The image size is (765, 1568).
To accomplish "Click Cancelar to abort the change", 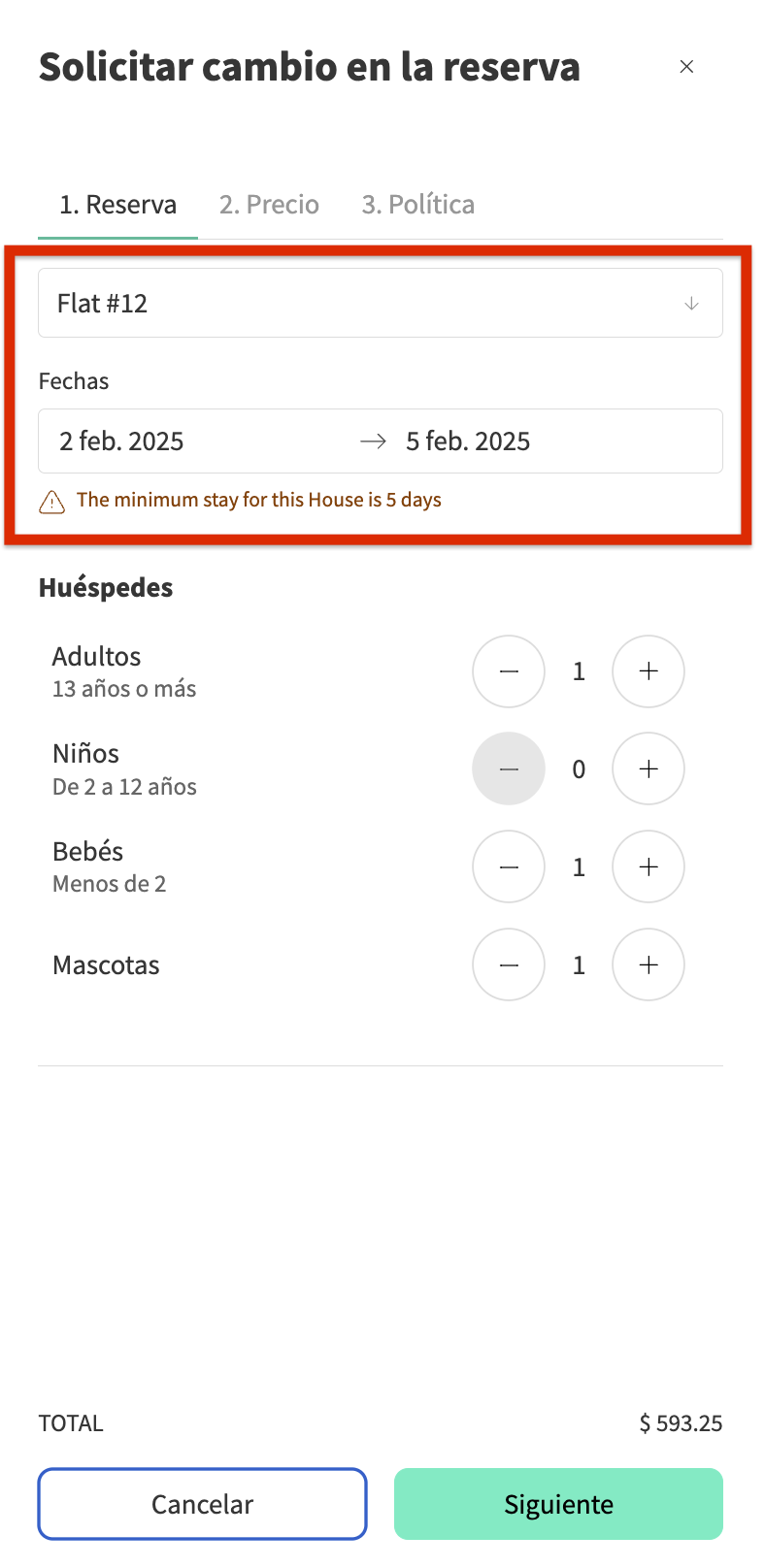I will pyautogui.click(x=202, y=1504).
